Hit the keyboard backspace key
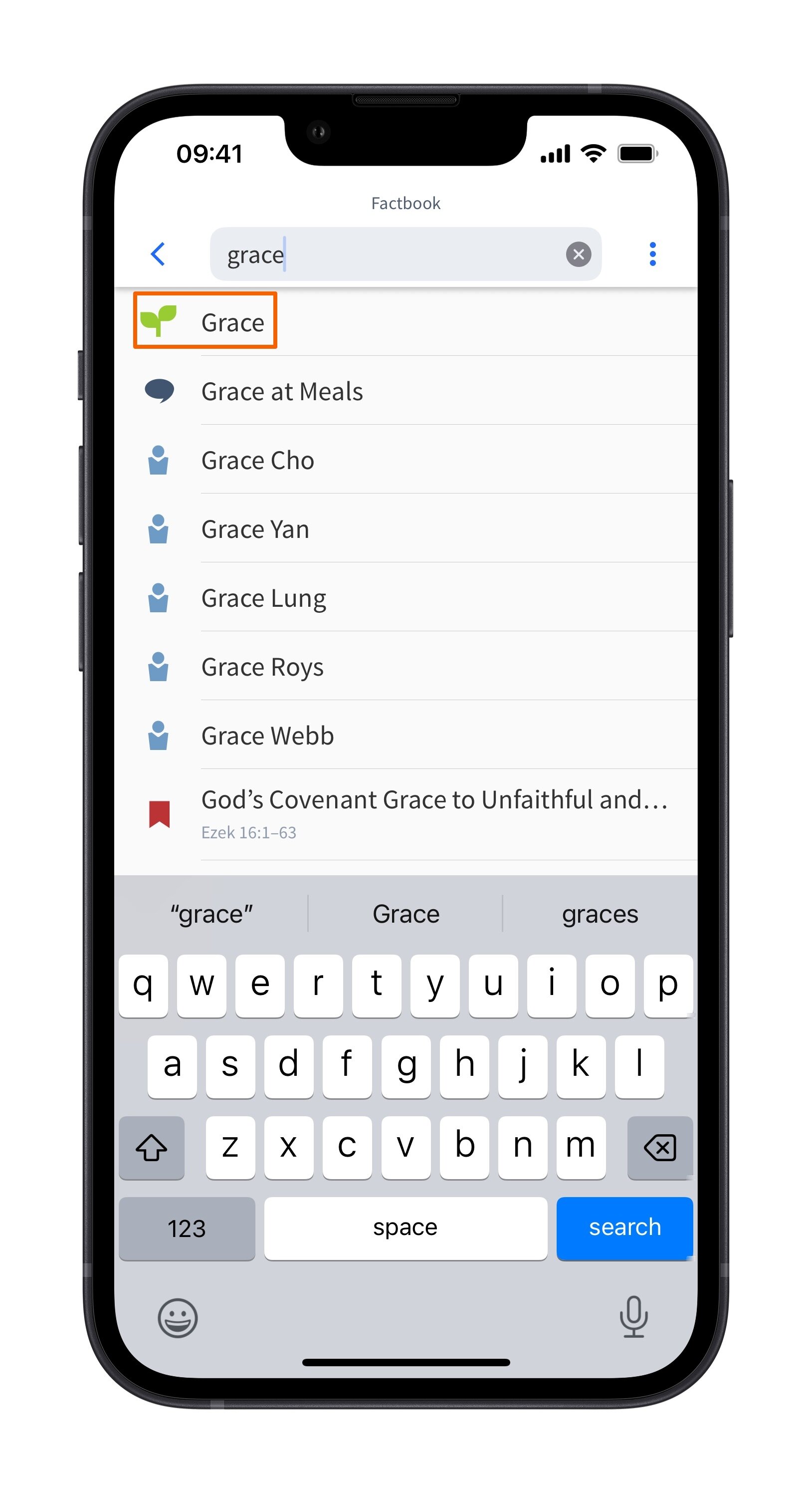Image resolution: width=812 pixels, height=1493 pixels. (x=659, y=1148)
